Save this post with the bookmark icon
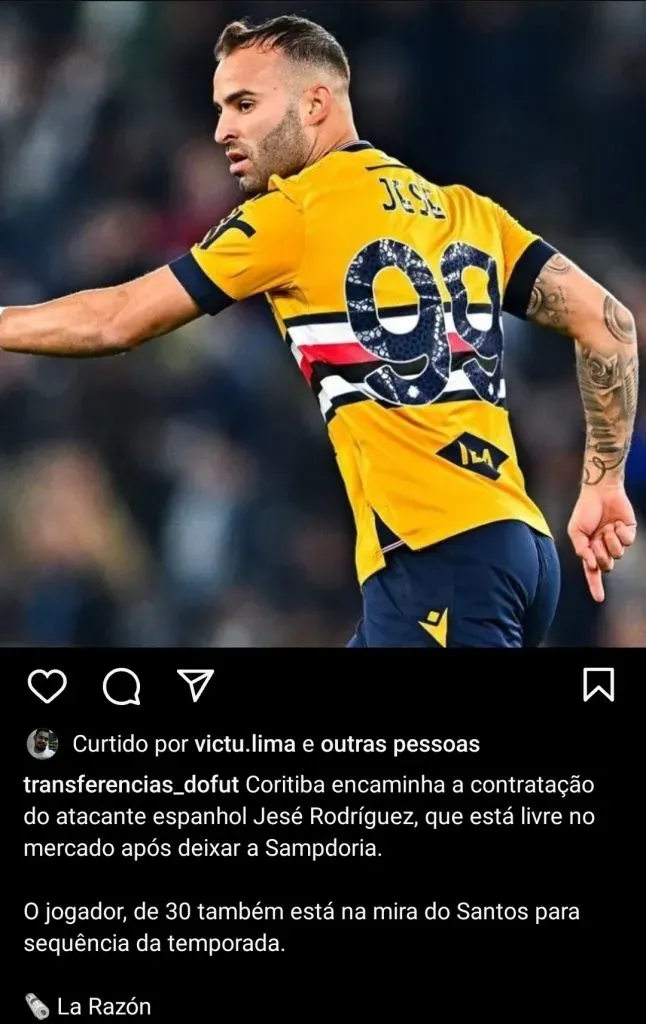 pos(598,685)
